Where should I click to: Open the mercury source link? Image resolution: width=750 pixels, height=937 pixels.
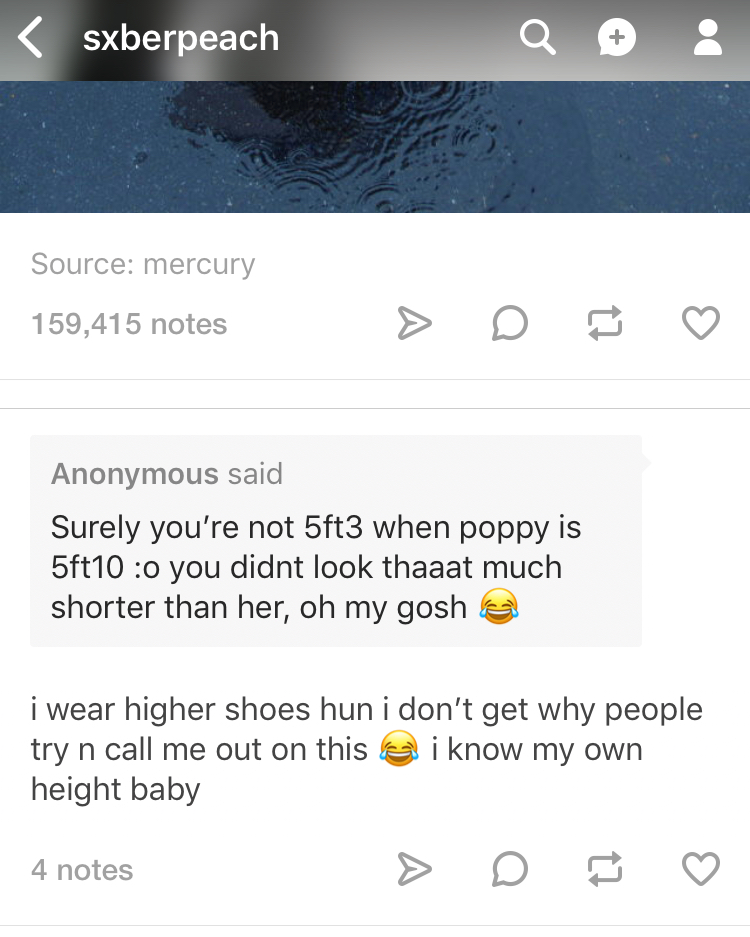(199, 264)
